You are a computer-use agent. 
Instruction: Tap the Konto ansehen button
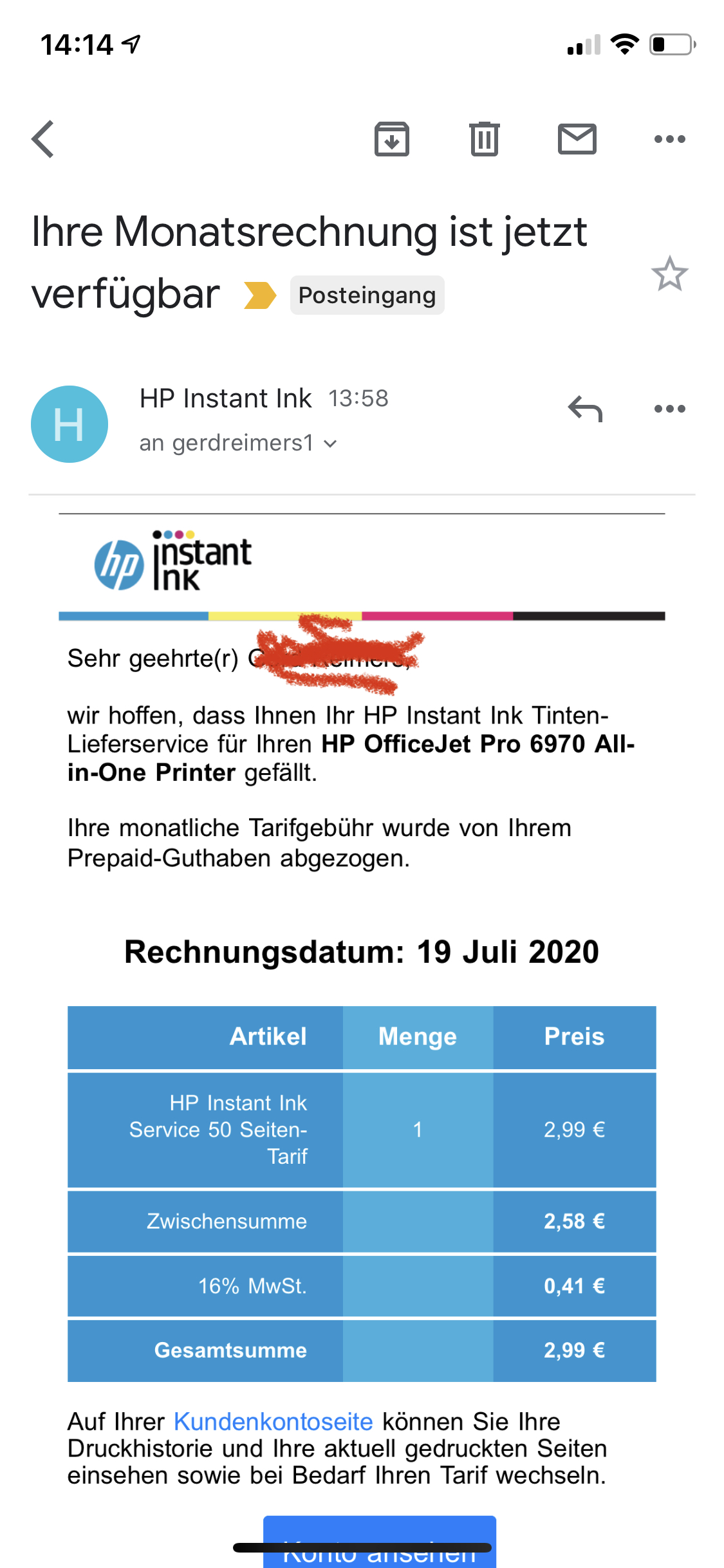pos(379,1545)
